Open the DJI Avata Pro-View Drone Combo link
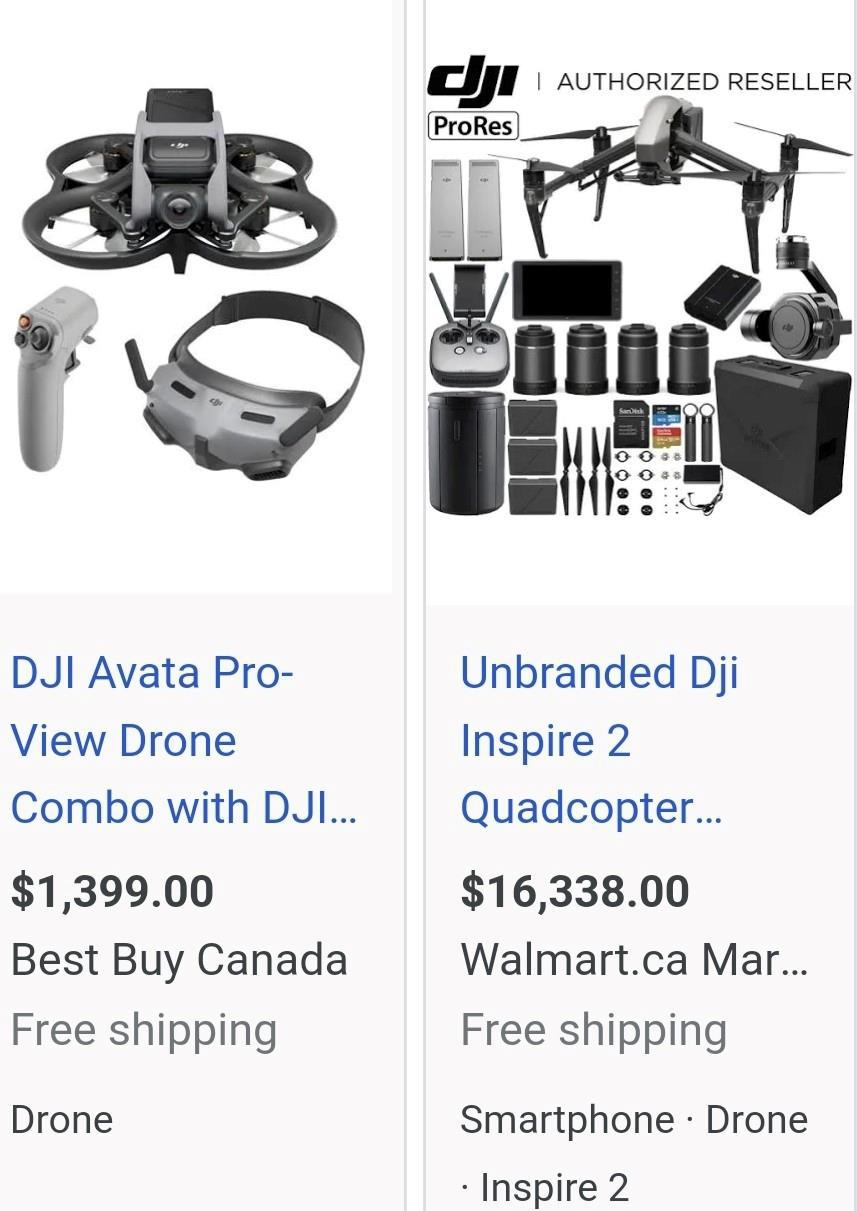Image resolution: width=857 pixels, height=1211 pixels. point(183,741)
